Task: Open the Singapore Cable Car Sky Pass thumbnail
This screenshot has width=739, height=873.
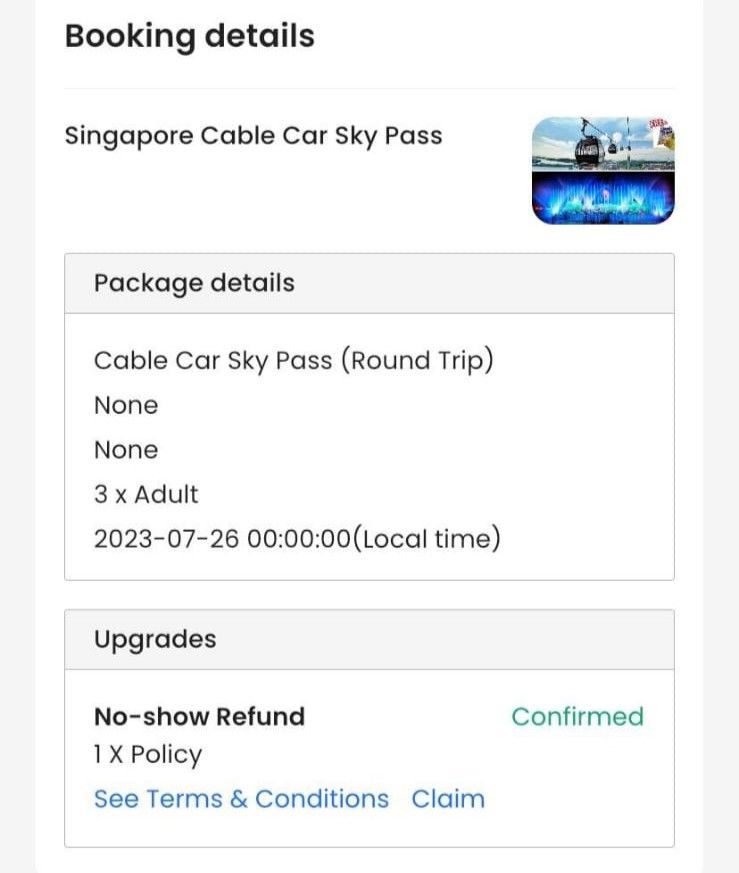Action: point(603,170)
